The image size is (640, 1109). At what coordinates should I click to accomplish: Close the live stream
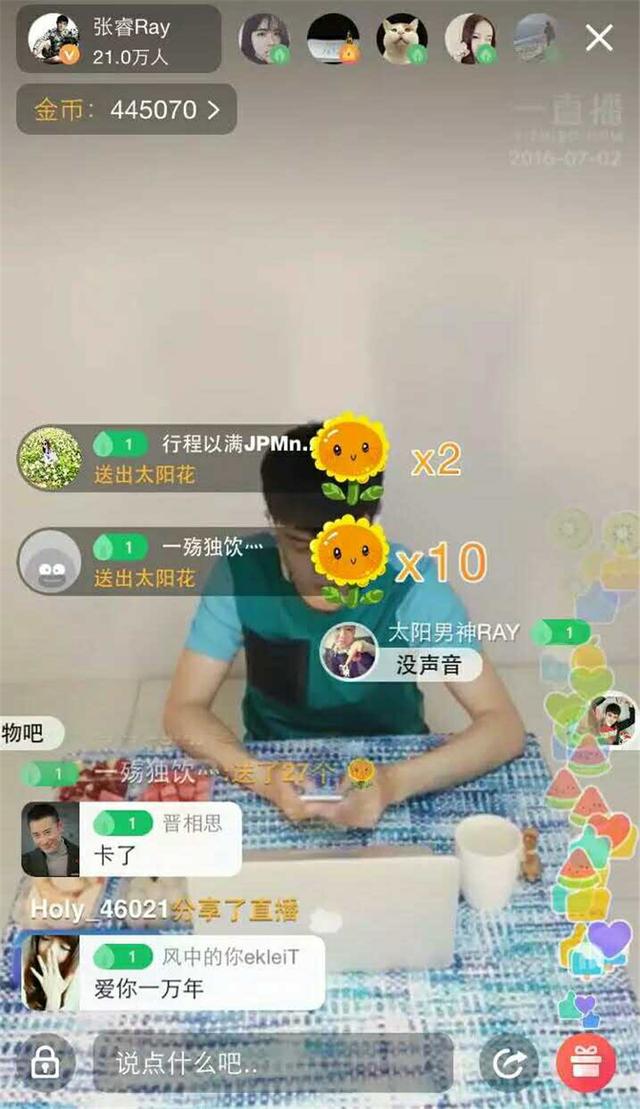(599, 39)
